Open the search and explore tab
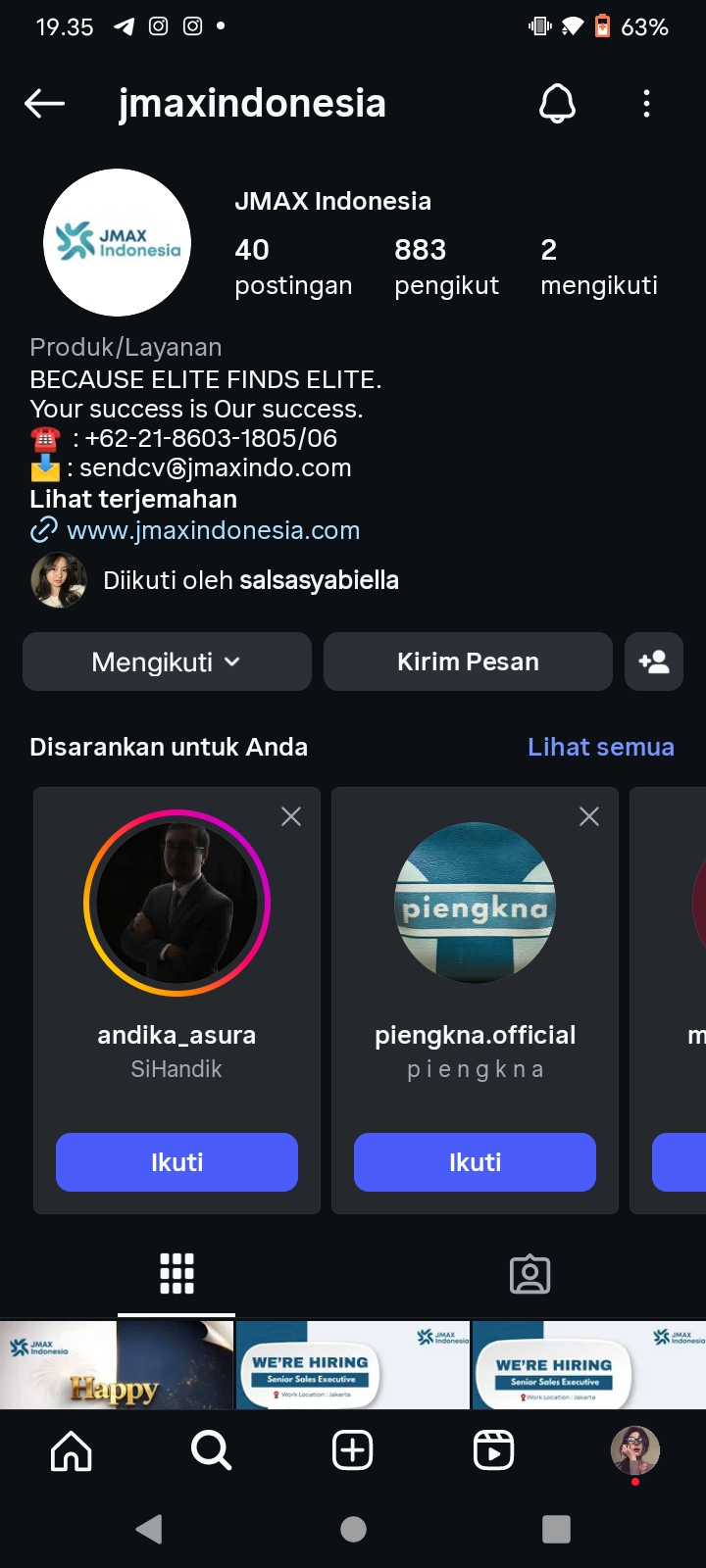Viewport: 706px width, 1568px height. [211, 1450]
